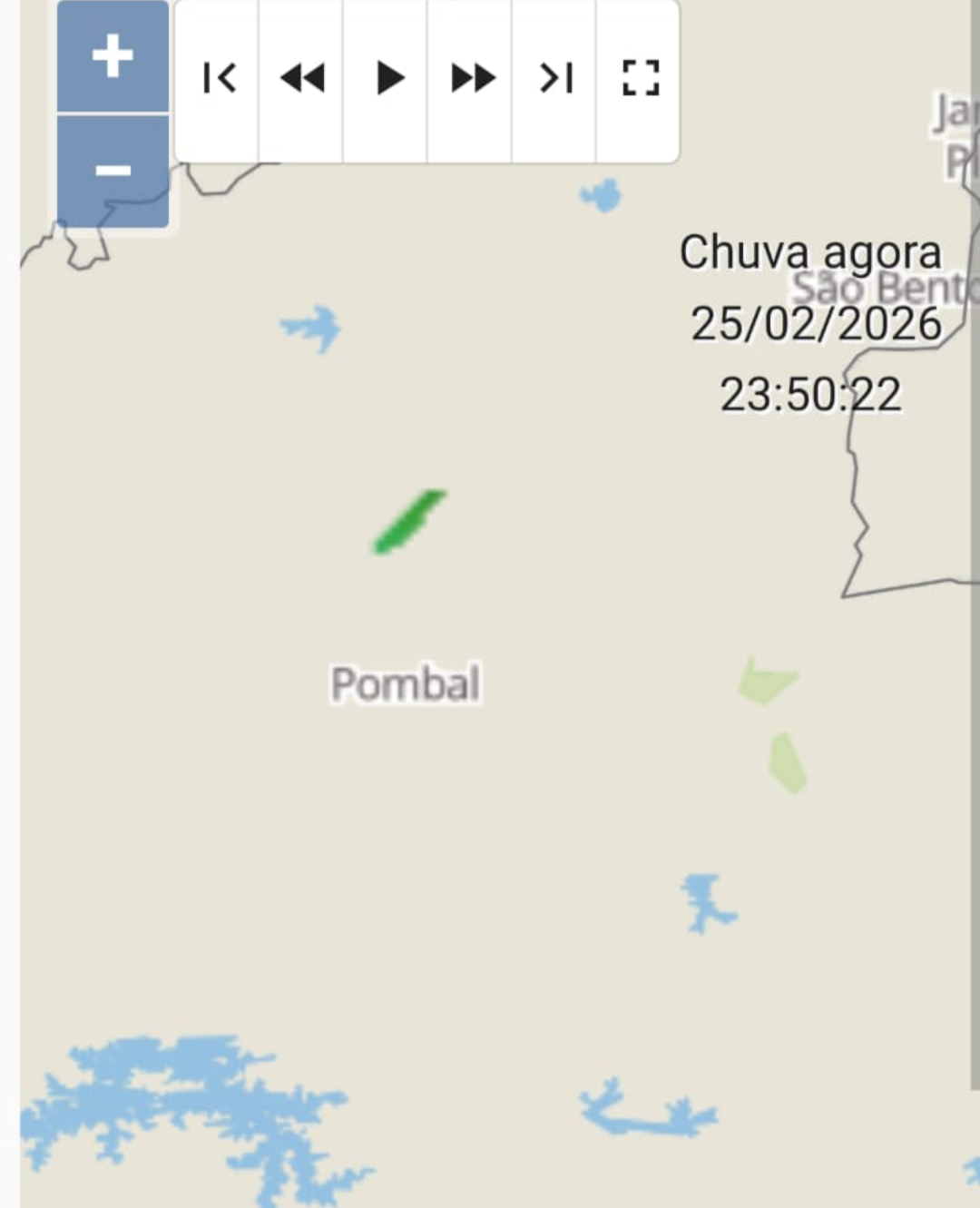The height and width of the screenshot is (1208, 980).
Task: Jump to the last radar frame
Action: tap(555, 78)
